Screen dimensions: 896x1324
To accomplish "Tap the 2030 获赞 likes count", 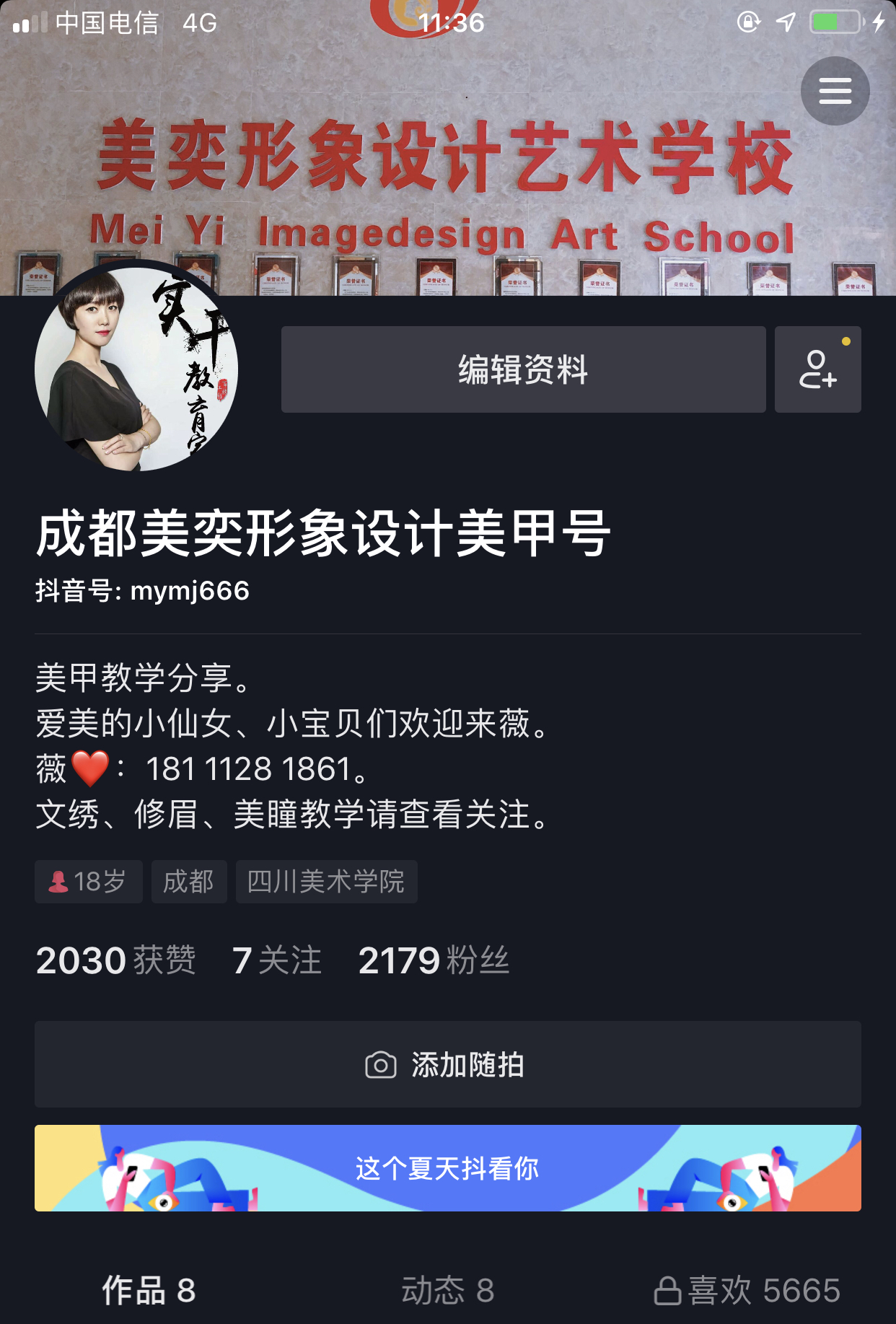I will coord(115,960).
